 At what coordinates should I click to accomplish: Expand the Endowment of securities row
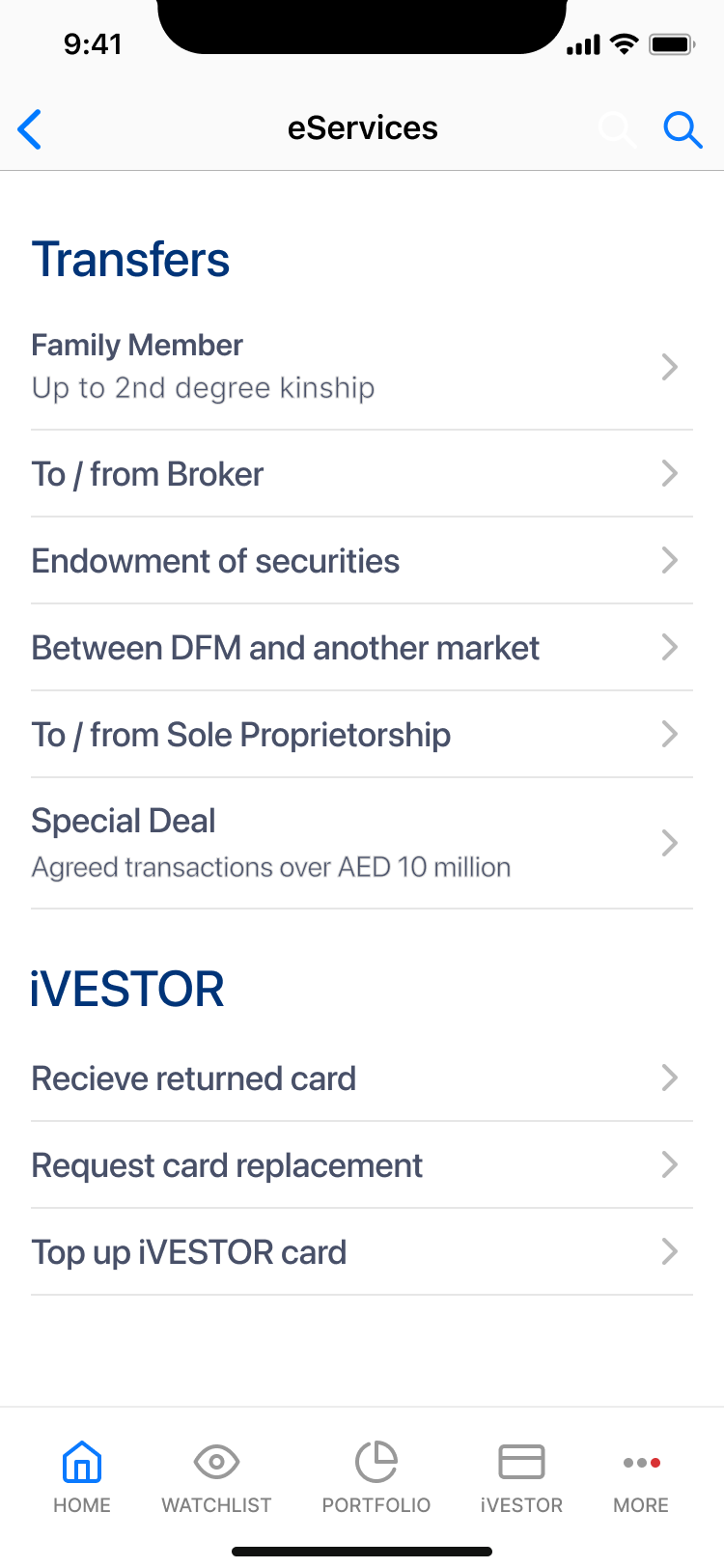point(362,560)
